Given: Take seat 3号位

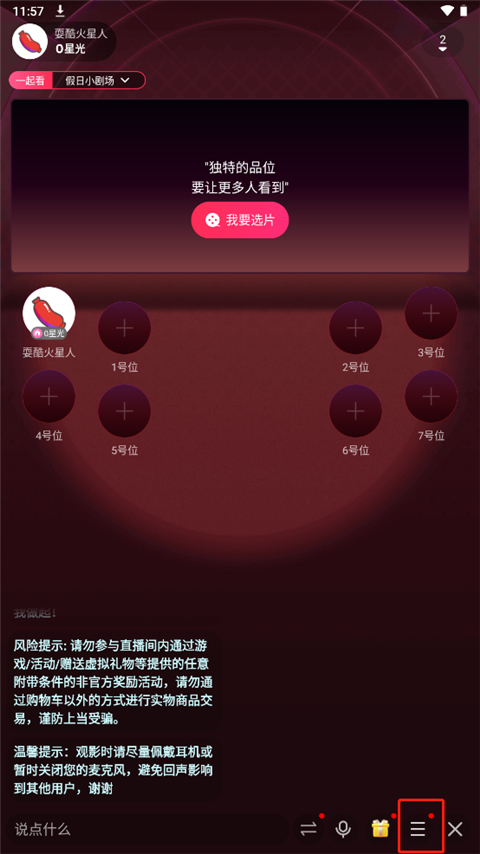Looking at the screenshot, I should click(431, 313).
